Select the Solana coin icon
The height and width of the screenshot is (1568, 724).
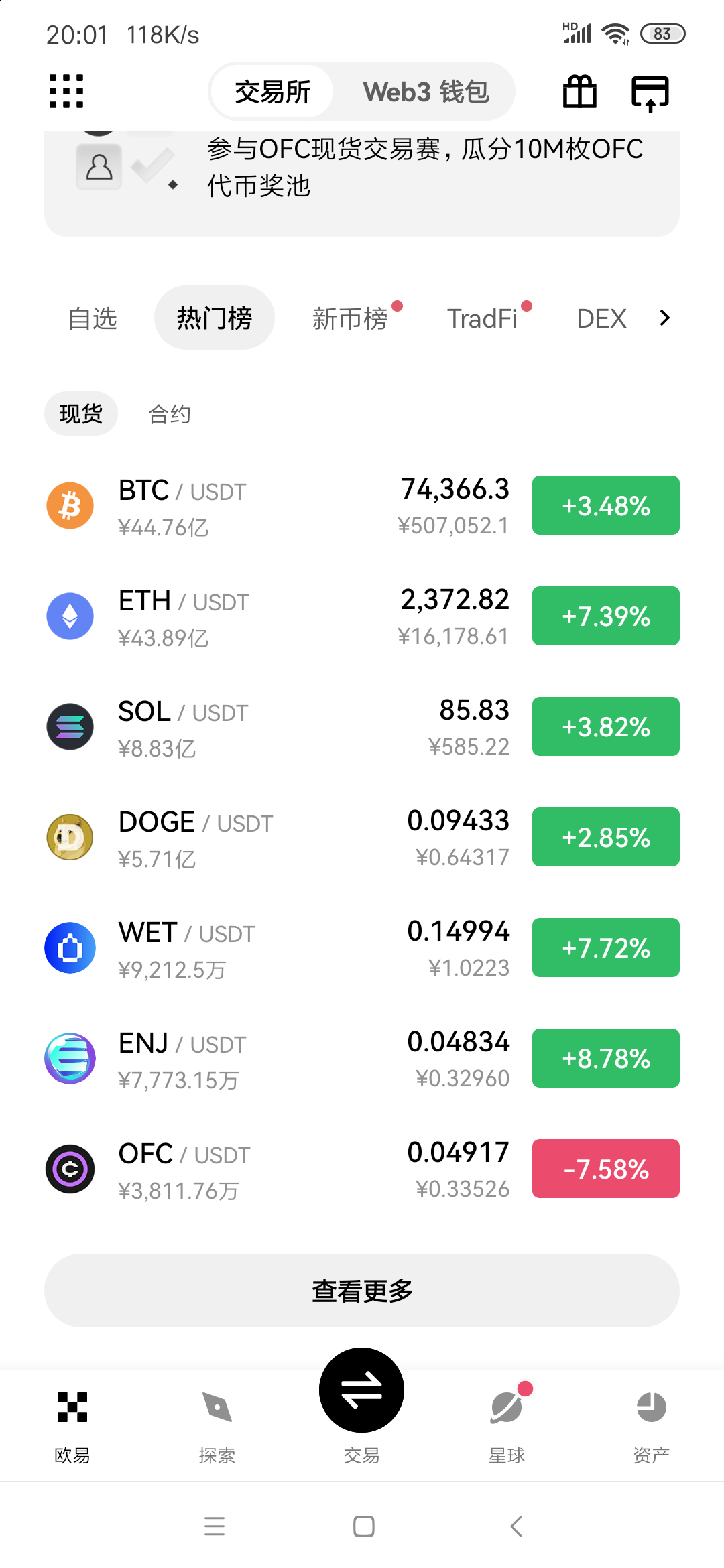[x=70, y=726]
